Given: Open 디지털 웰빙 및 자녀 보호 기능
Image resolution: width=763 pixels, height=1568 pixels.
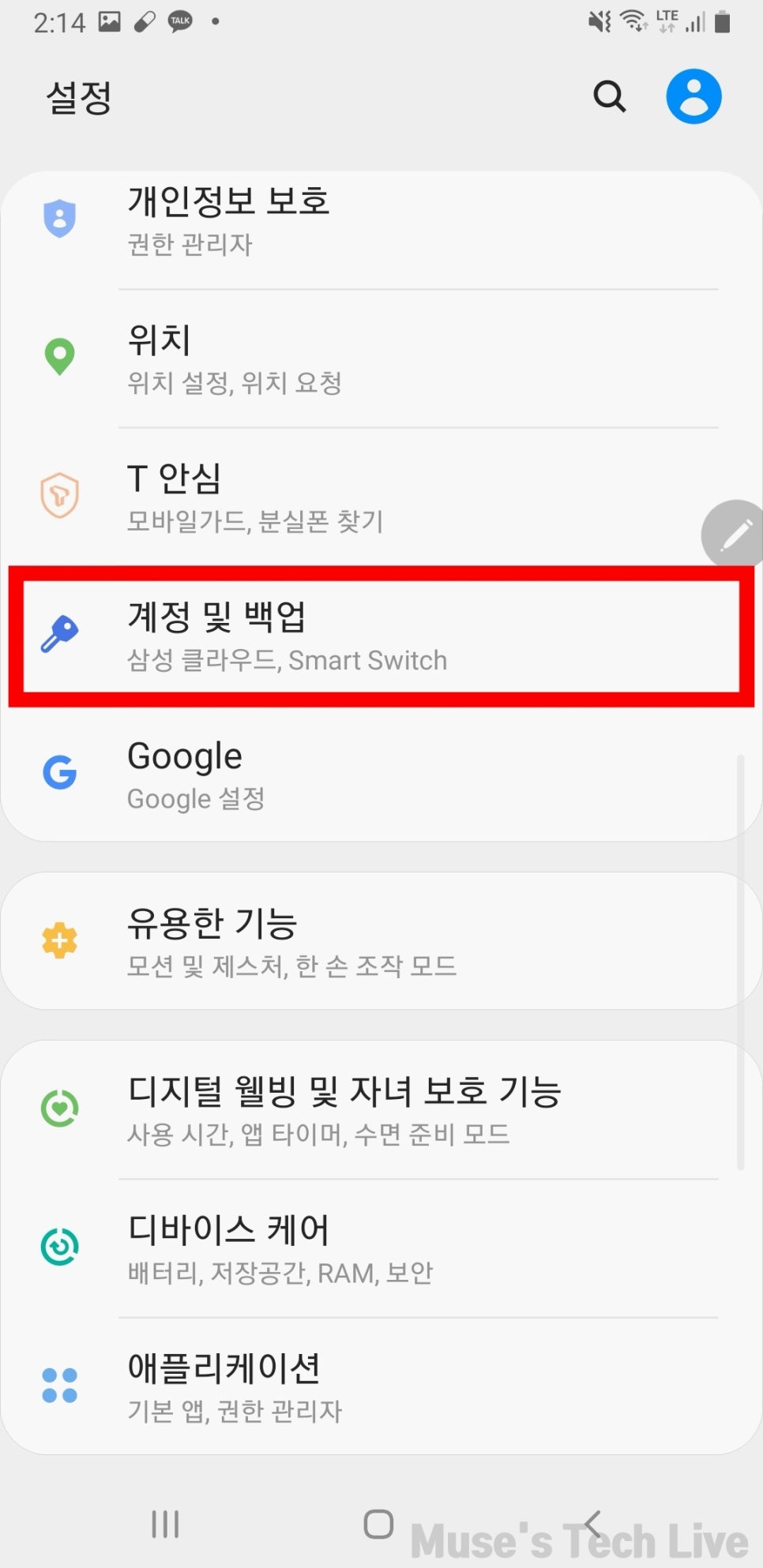Looking at the screenshot, I should 381,1109.
